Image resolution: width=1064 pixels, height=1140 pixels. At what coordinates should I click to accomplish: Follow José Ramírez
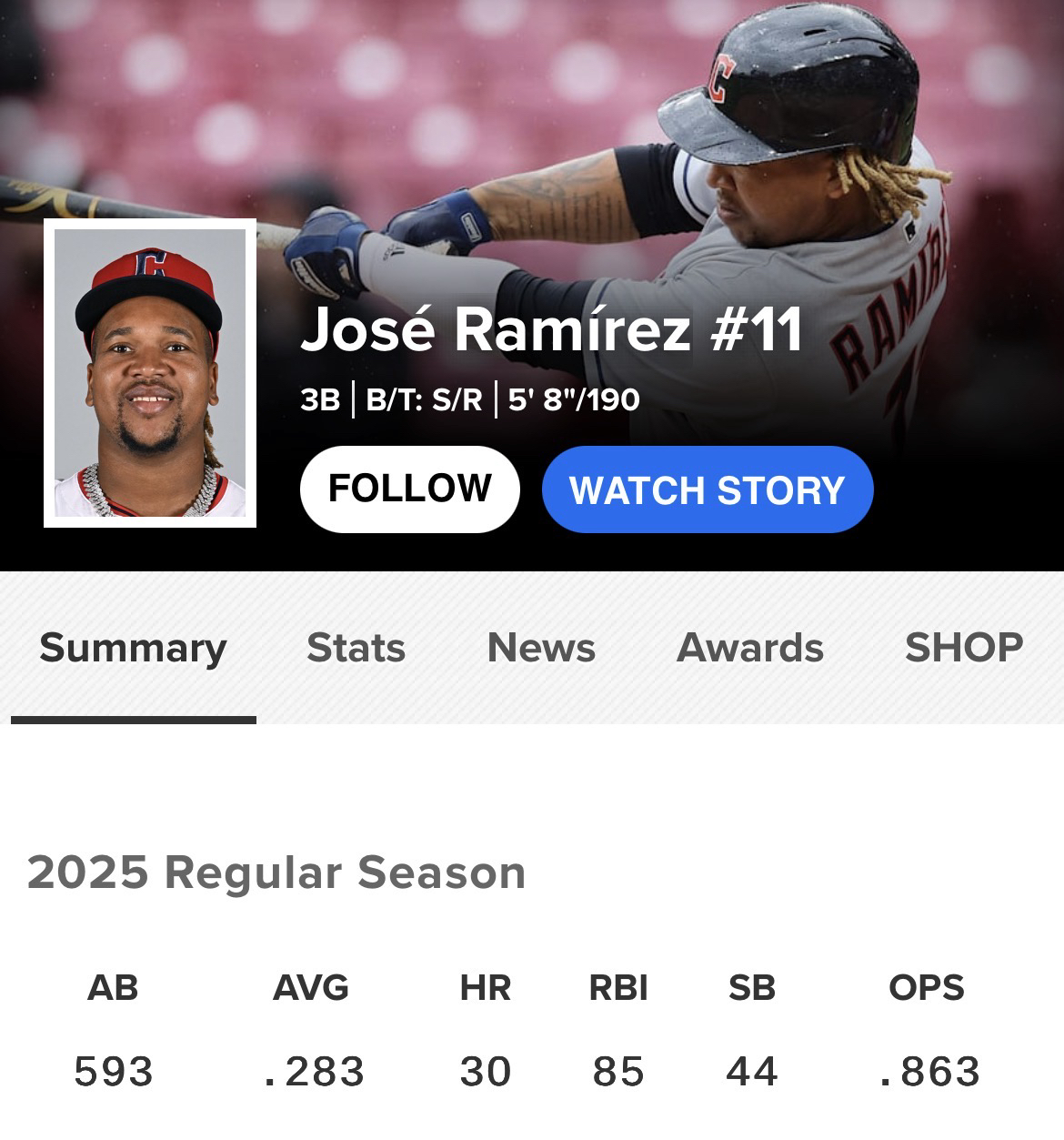(409, 489)
